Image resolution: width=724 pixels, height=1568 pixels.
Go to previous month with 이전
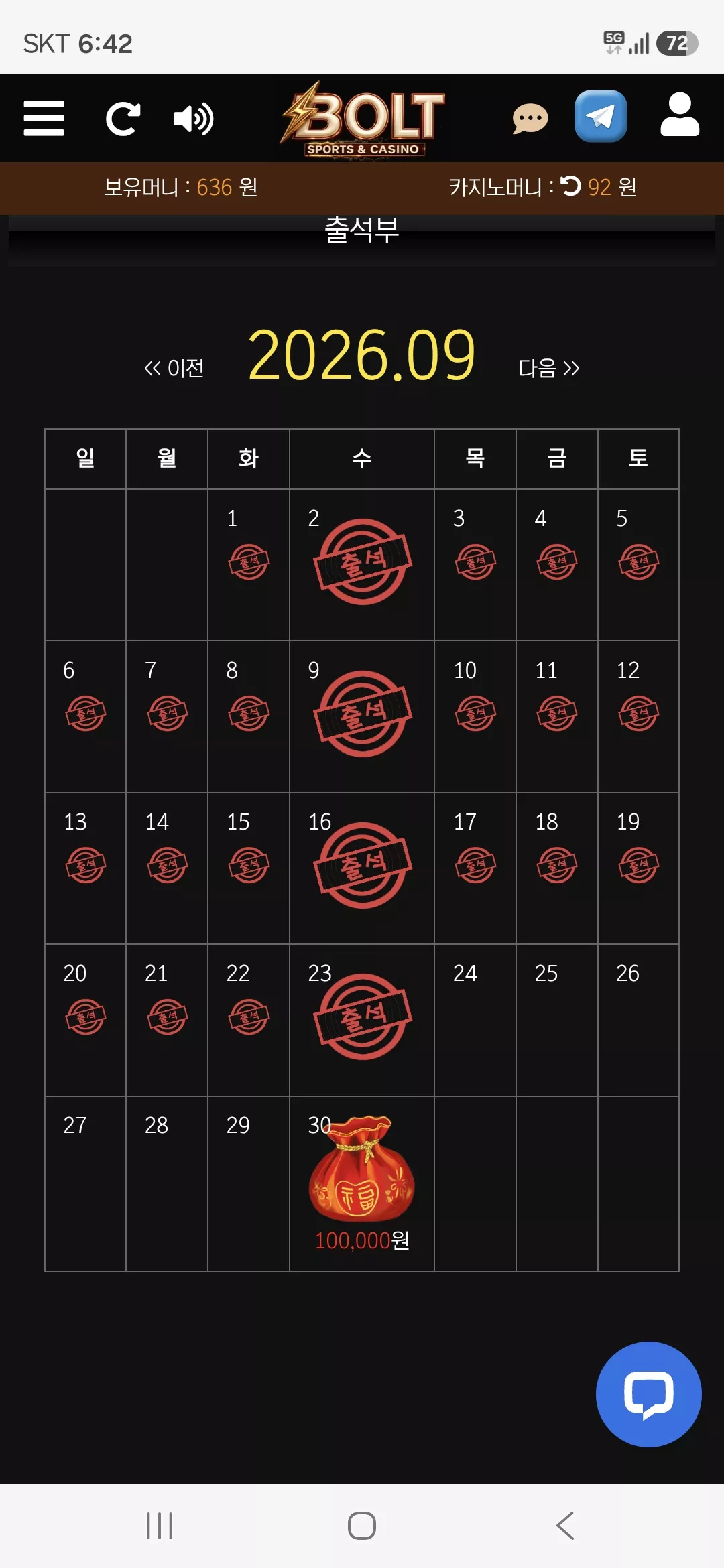174,368
